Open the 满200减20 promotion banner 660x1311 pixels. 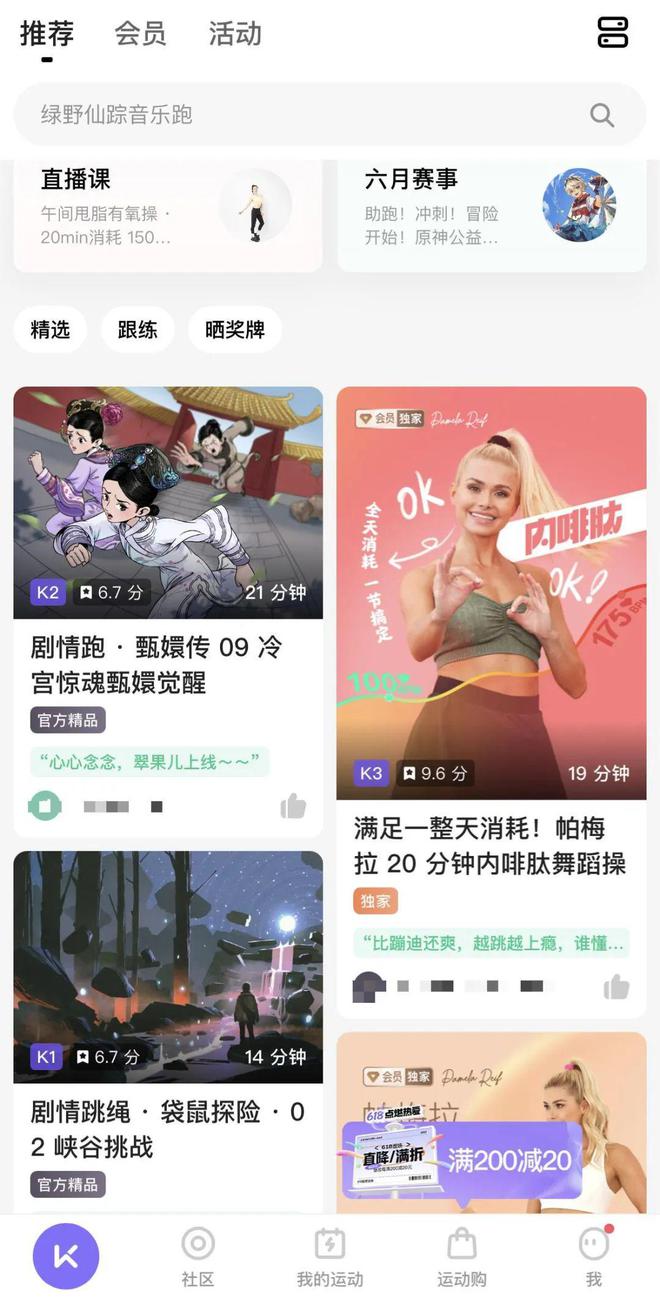pyautogui.click(x=462, y=1160)
